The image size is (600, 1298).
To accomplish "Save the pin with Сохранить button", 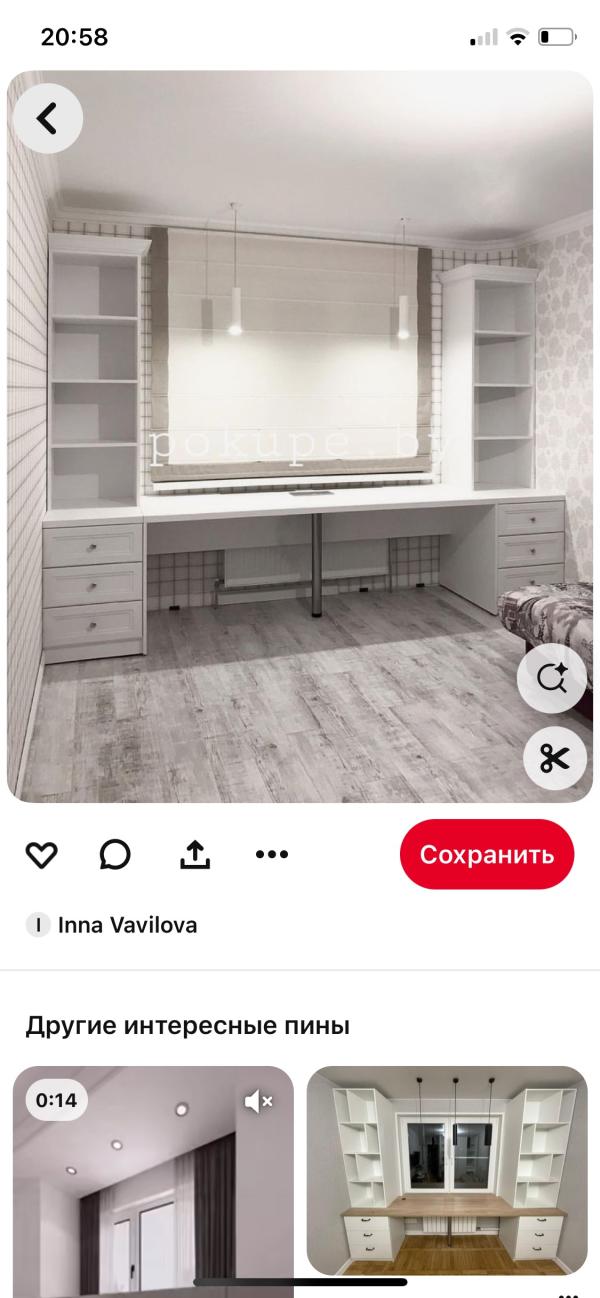I will tap(486, 854).
